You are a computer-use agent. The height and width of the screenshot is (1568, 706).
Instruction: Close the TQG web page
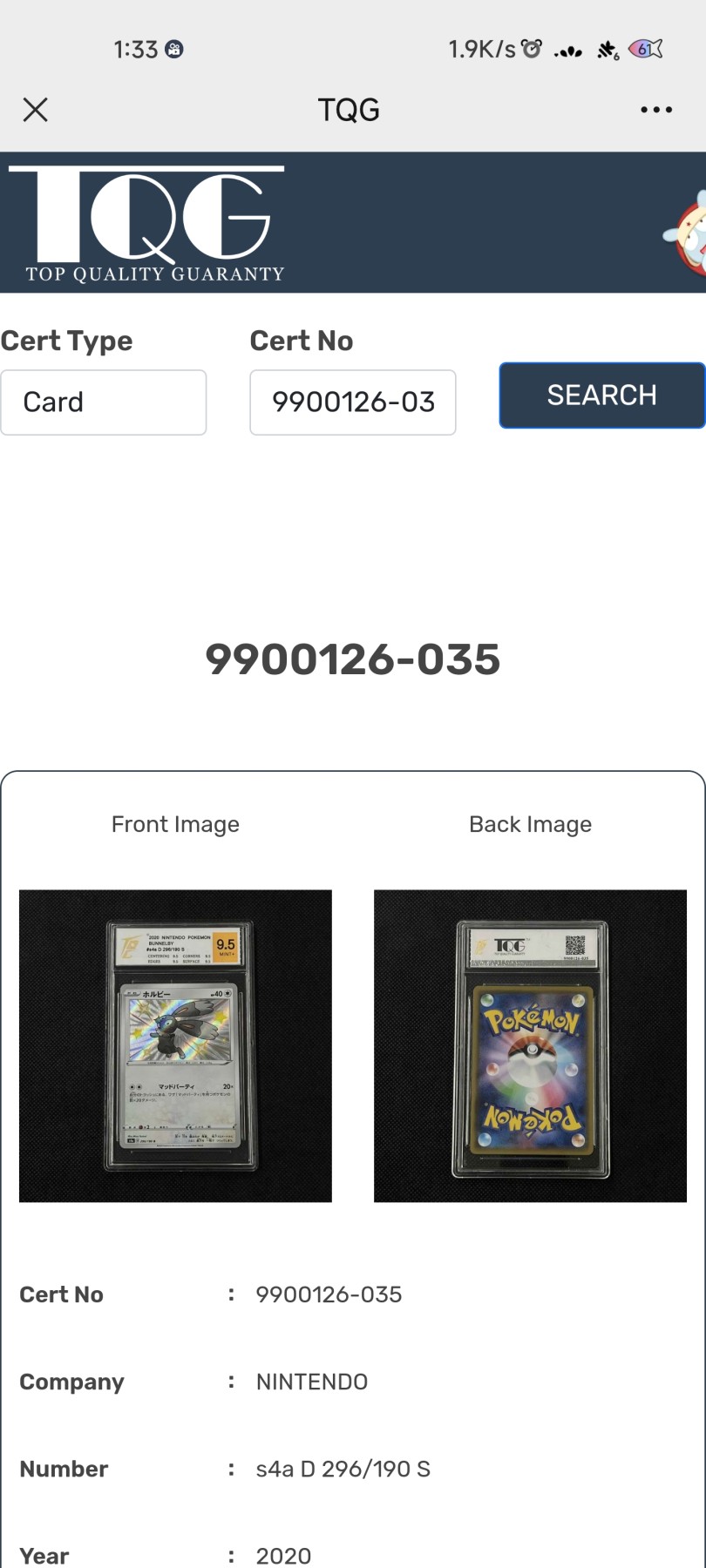pyautogui.click(x=36, y=110)
